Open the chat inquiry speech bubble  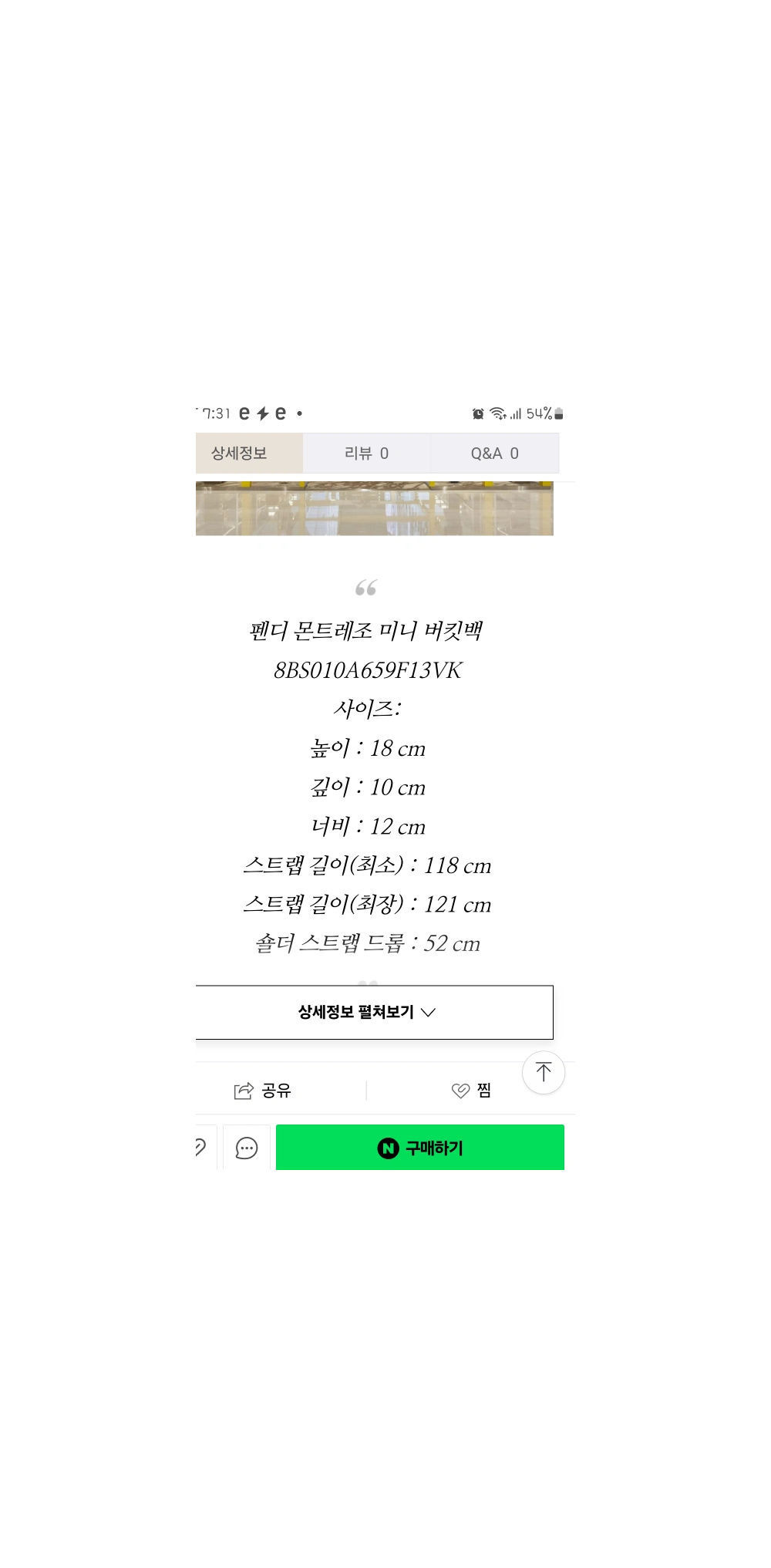pyautogui.click(x=247, y=1148)
